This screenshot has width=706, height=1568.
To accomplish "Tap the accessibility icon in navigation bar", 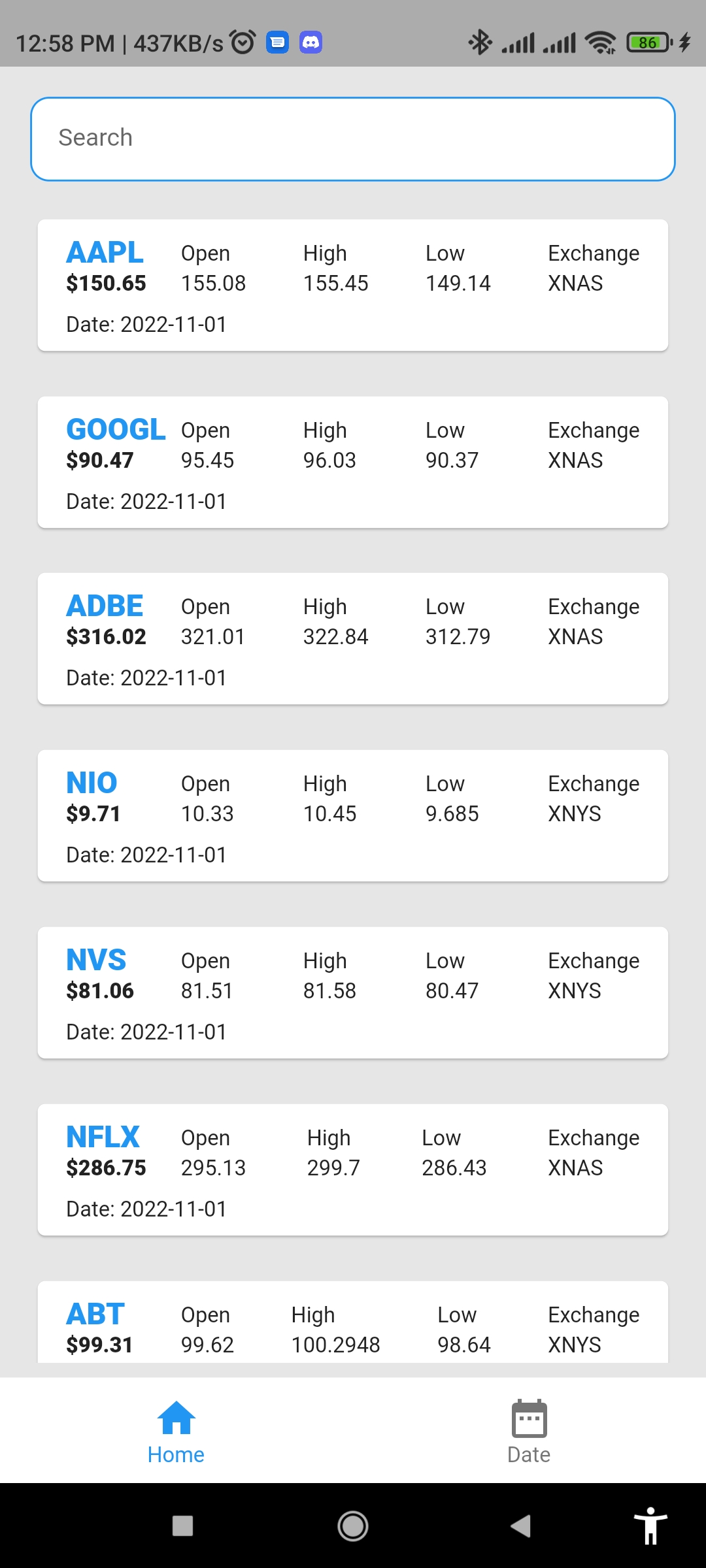I will 651,1526.
